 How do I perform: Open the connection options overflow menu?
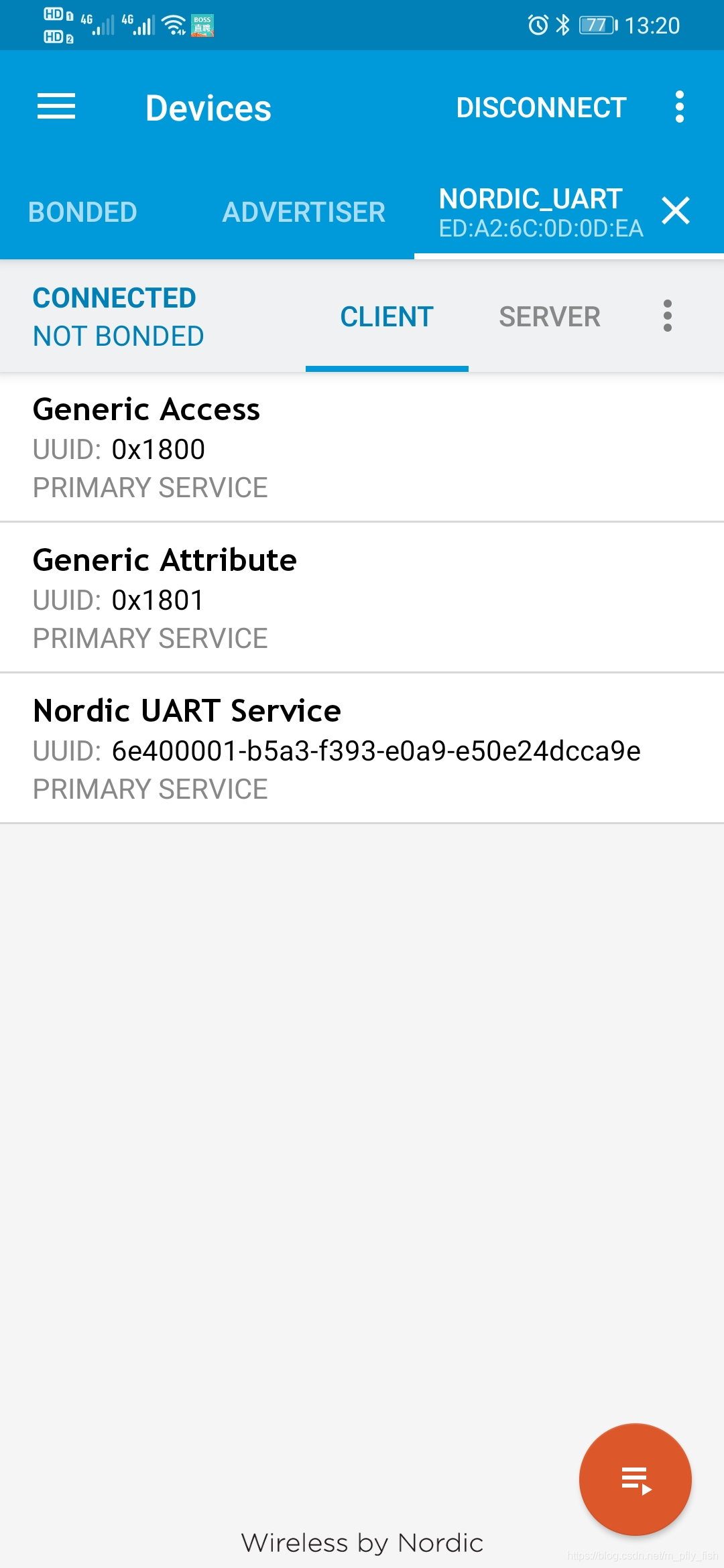[668, 316]
